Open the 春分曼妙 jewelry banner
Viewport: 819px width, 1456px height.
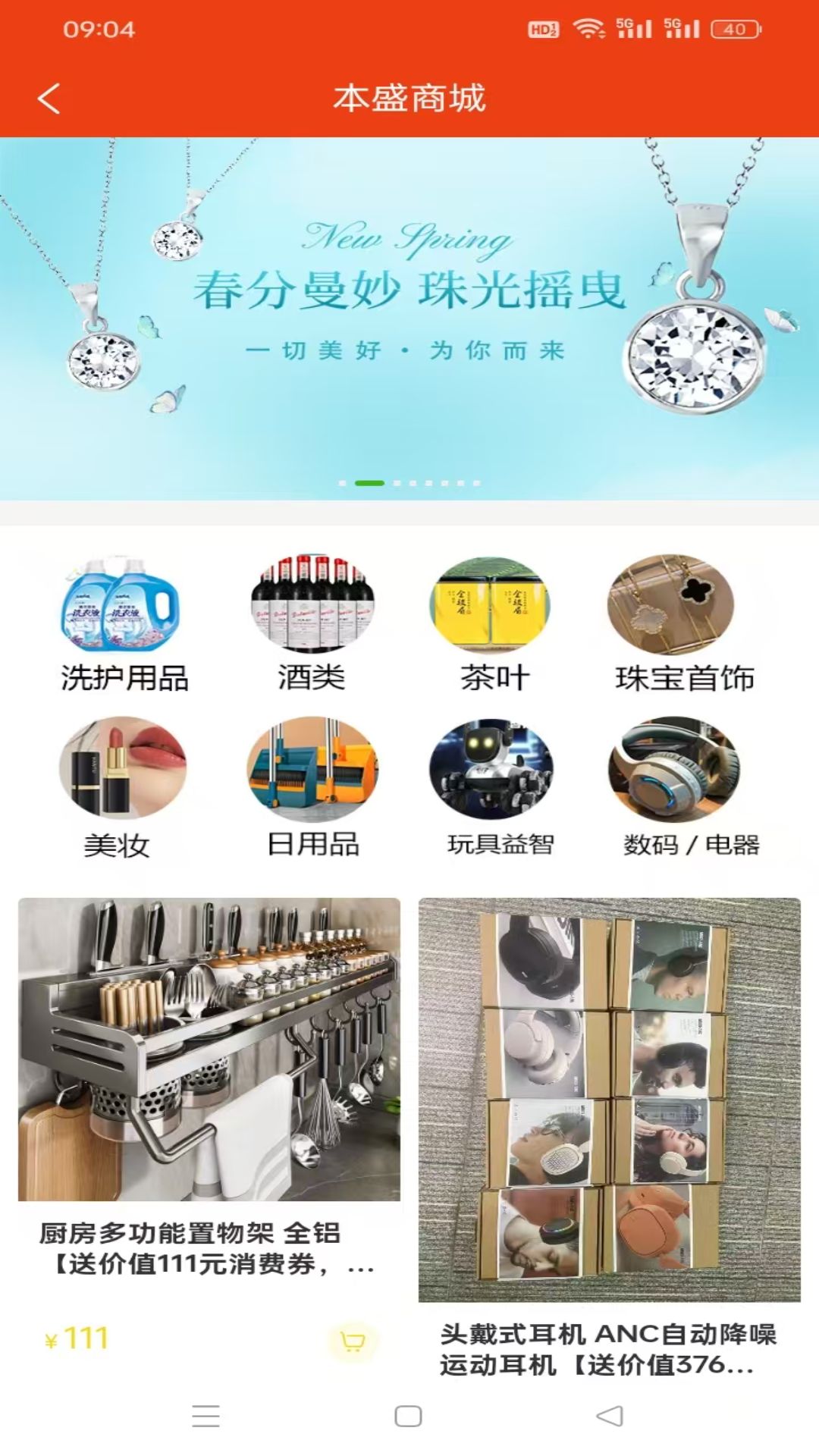pos(409,318)
